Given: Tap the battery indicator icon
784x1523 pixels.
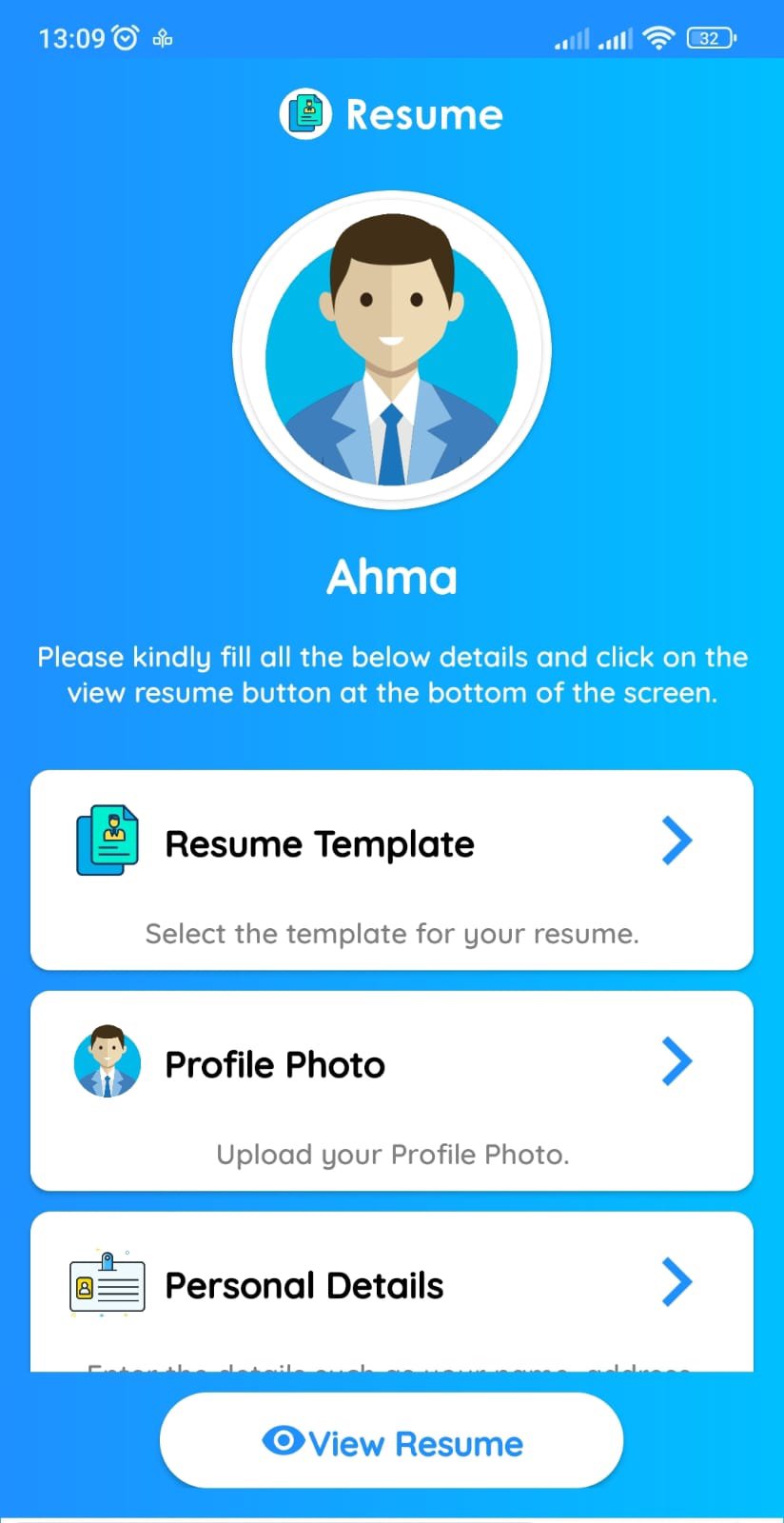Looking at the screenshot, I should coord(710,37).
